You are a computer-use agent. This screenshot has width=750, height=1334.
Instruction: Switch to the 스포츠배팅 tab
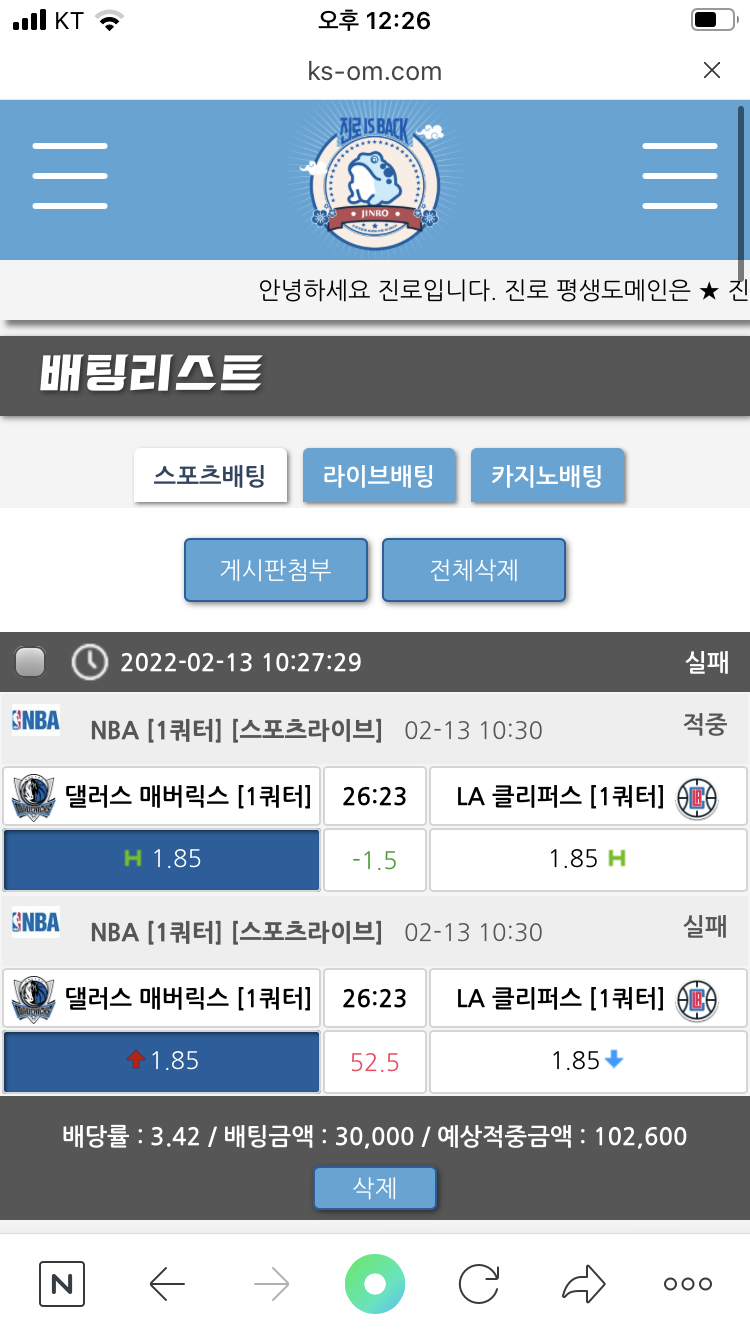pyautogui.click(x=210, y=475)
